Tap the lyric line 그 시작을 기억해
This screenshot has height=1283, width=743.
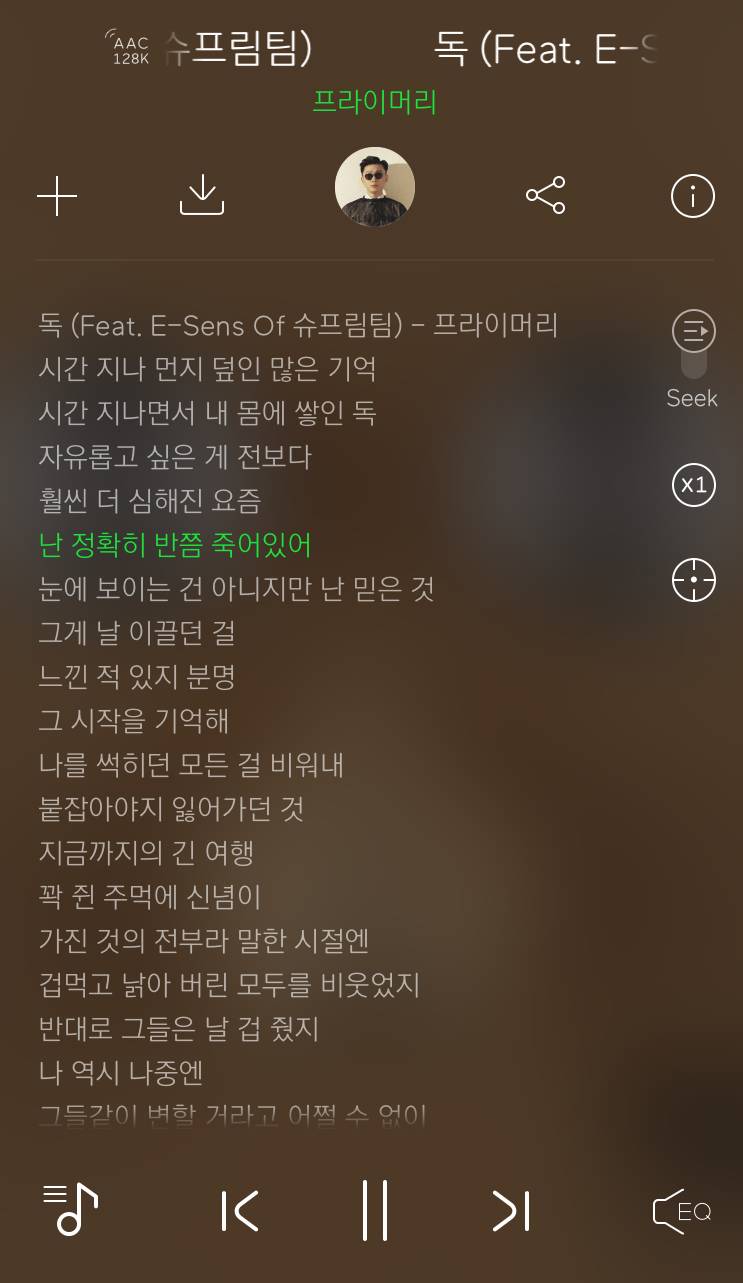(x=135, y=721)
